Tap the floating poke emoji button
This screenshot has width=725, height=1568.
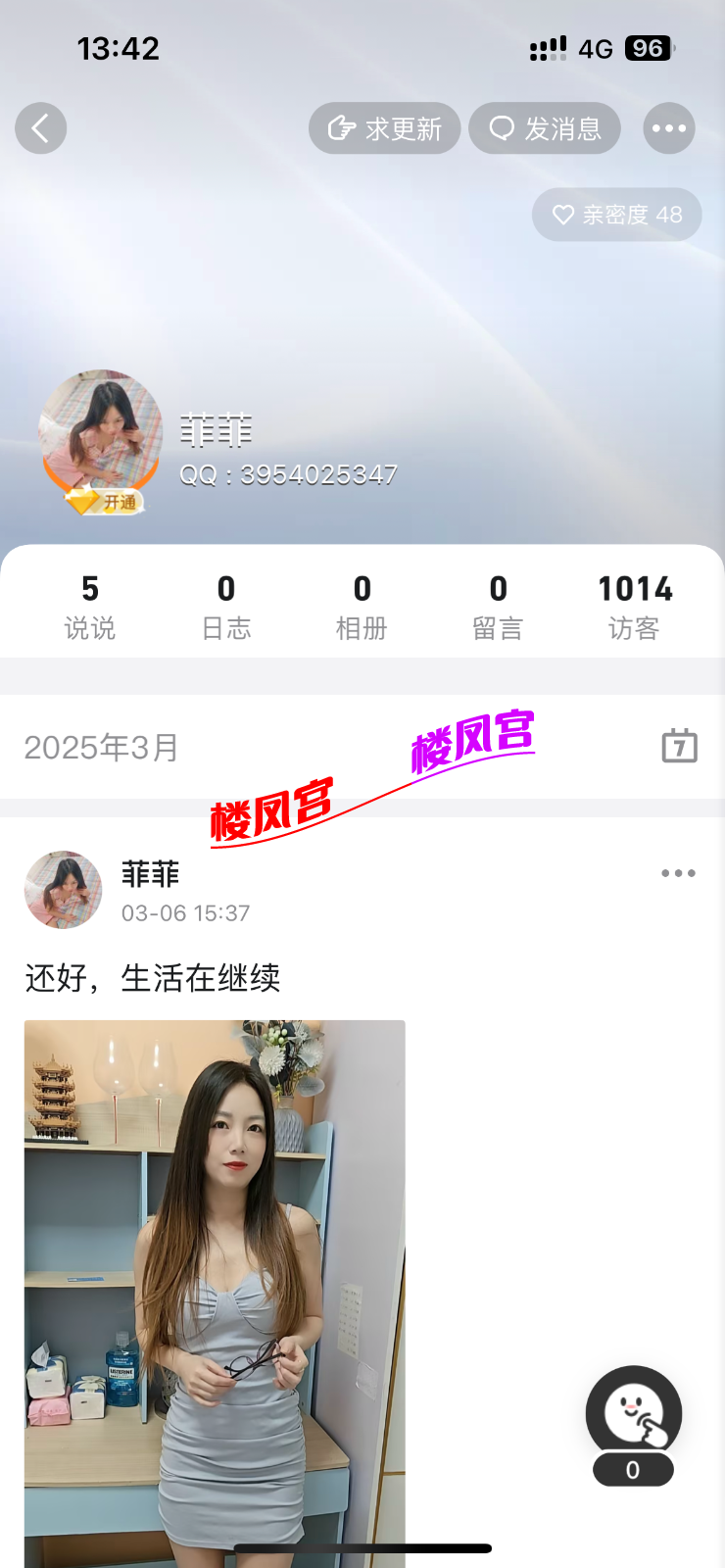click(634, 1414)
